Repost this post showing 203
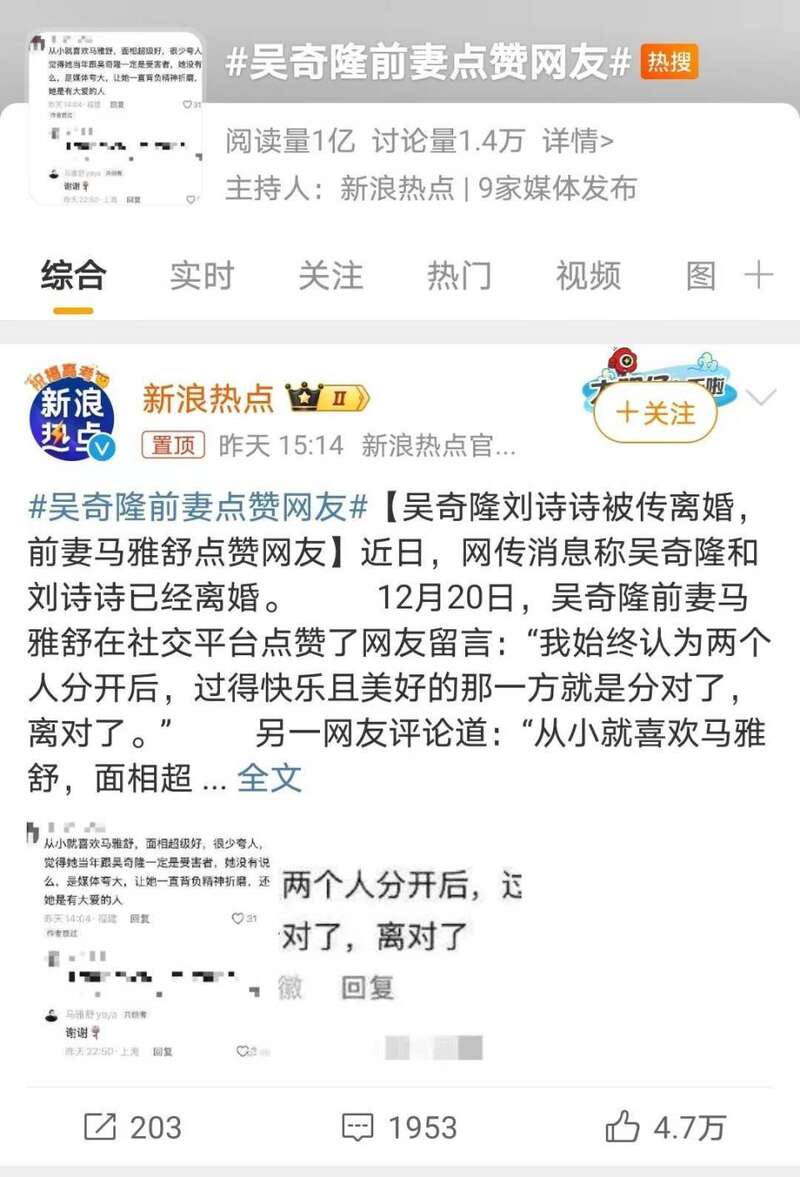Viewport: 800px width, 1177px height. 133,1128
